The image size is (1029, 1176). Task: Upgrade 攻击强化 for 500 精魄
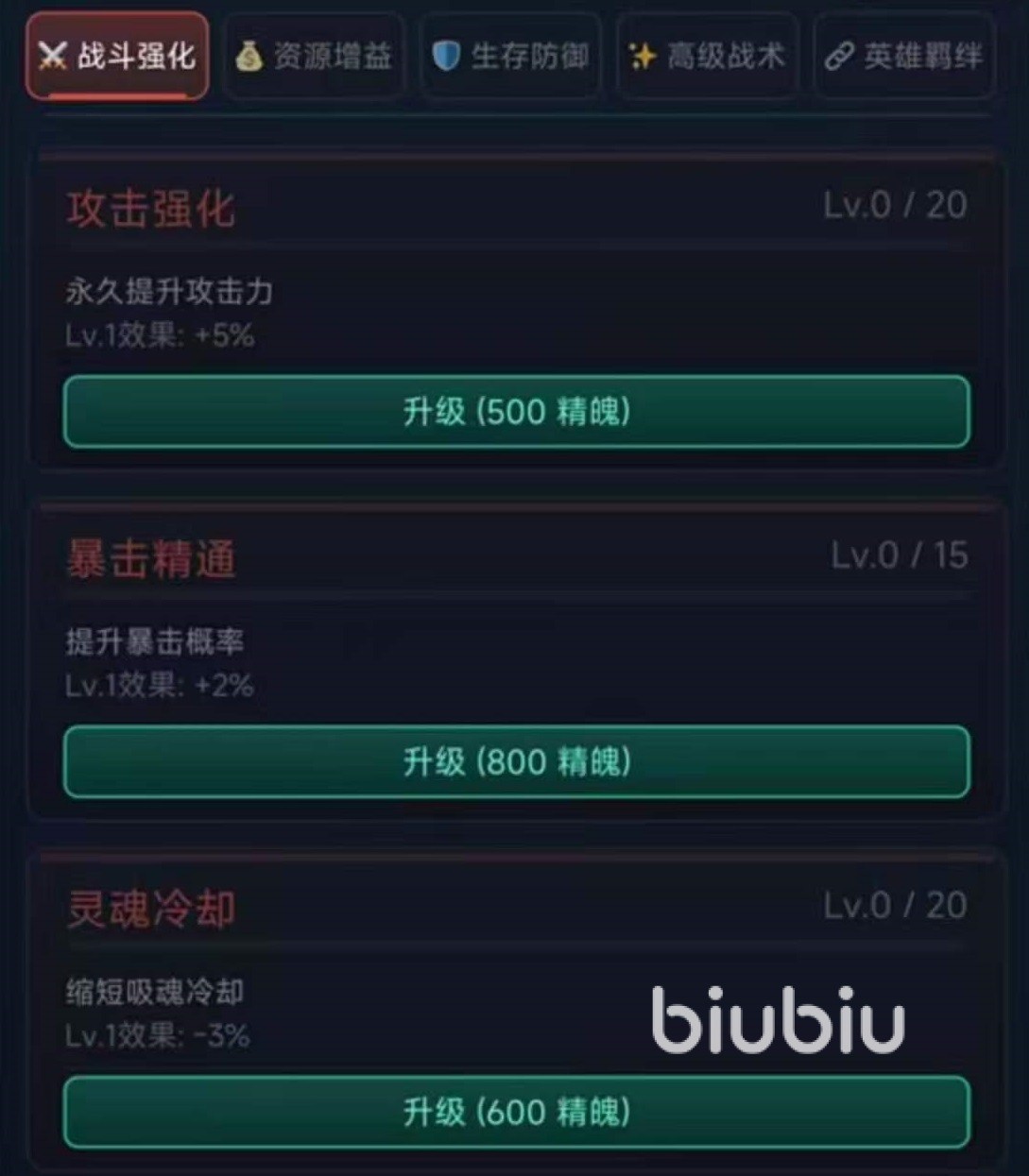[x=517, y=412]
